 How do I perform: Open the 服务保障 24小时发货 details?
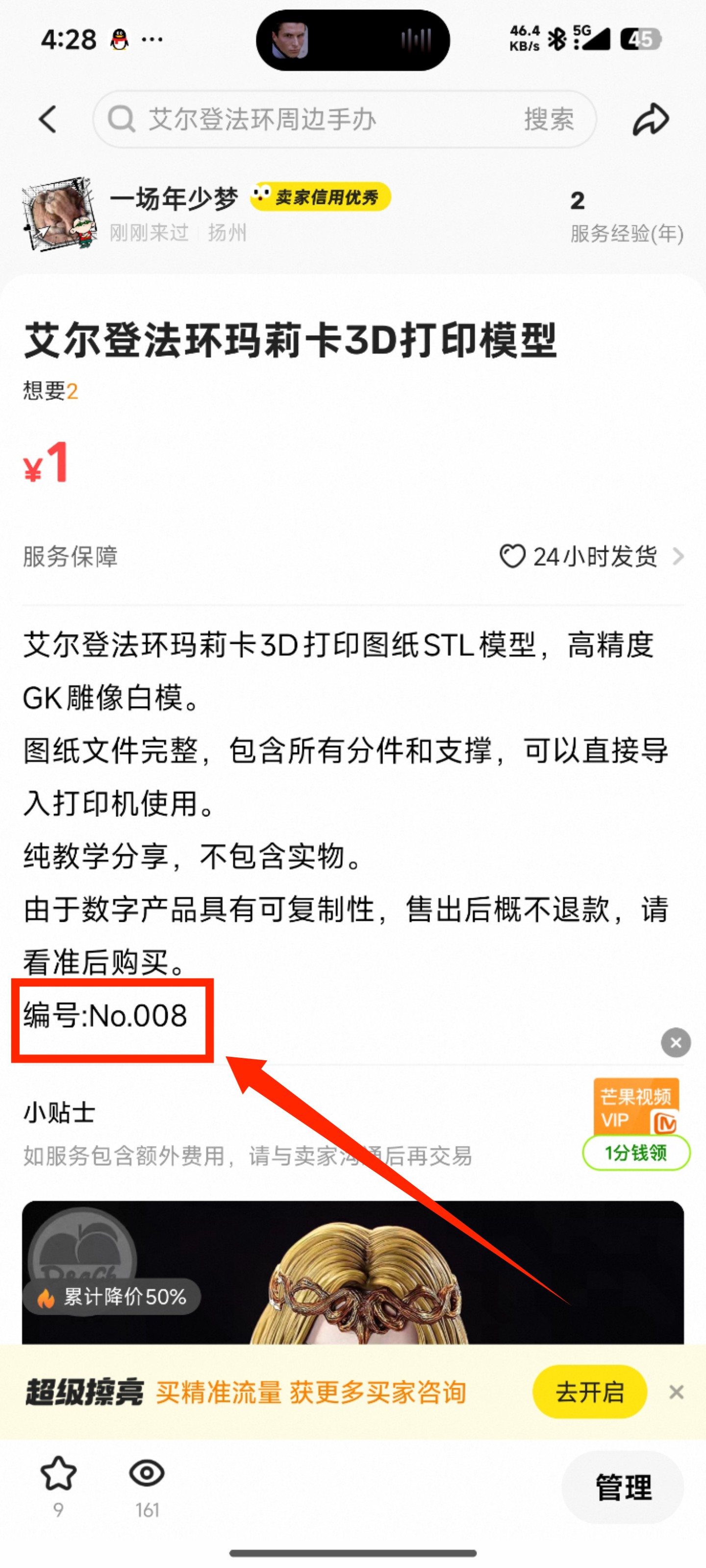pyautogui.click(x=591, y=556)
